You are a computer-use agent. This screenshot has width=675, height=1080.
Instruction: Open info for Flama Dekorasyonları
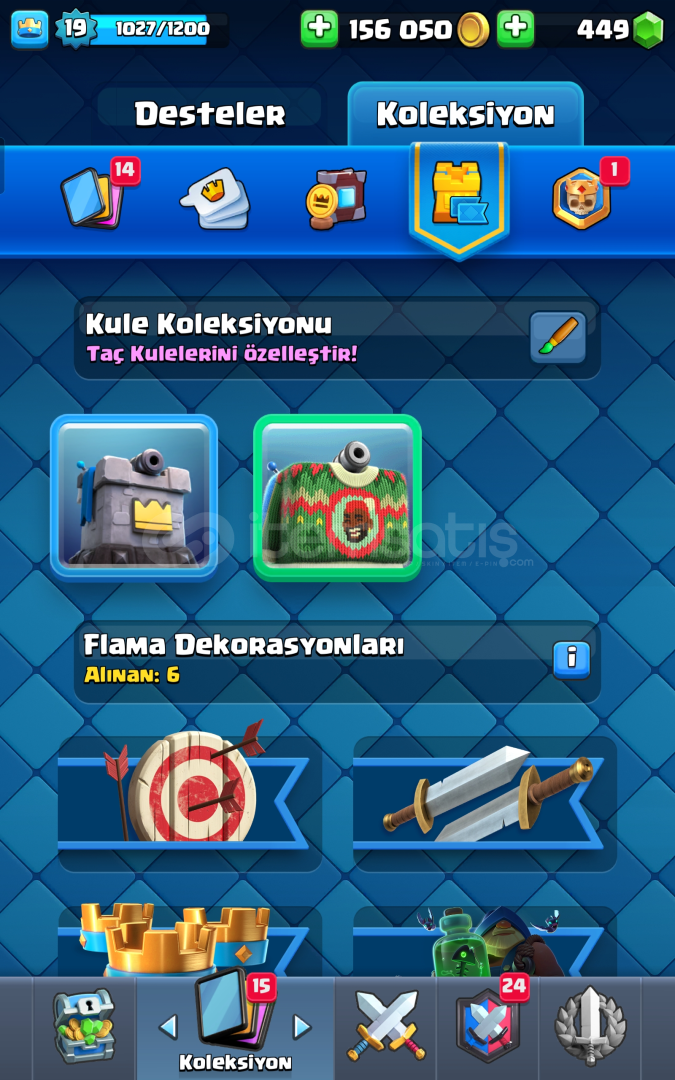[x=572, y=661]
